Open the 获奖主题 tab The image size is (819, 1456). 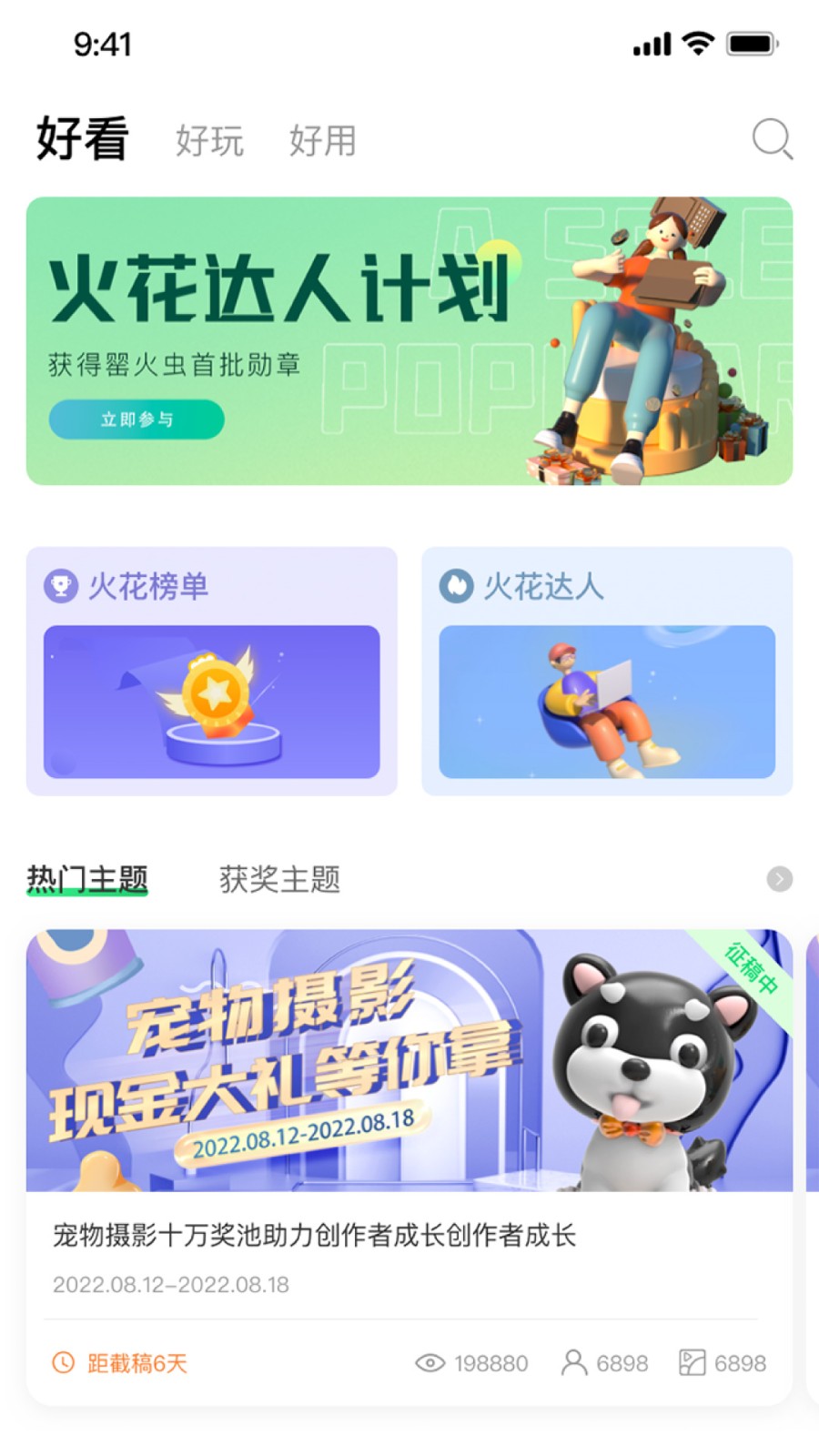[x=278, y=879]
